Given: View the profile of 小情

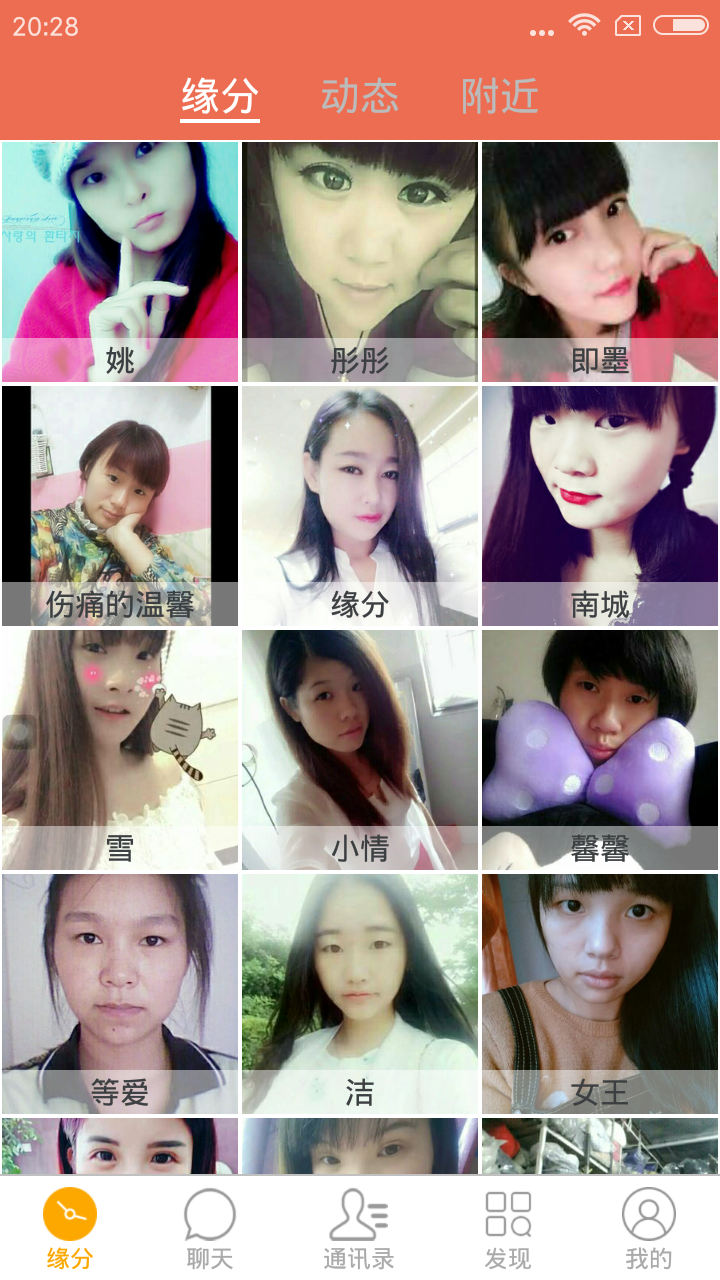Looking at the screenshot, I should [360, 749].
